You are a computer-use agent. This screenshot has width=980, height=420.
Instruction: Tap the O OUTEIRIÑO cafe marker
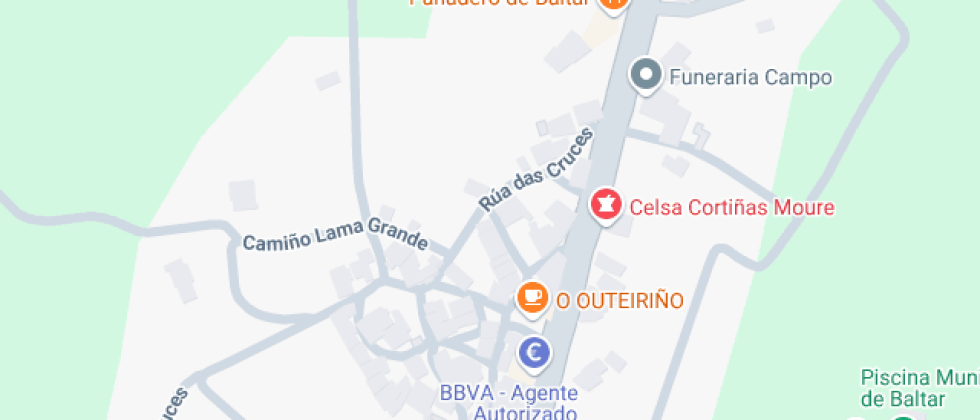coord(532,297)
